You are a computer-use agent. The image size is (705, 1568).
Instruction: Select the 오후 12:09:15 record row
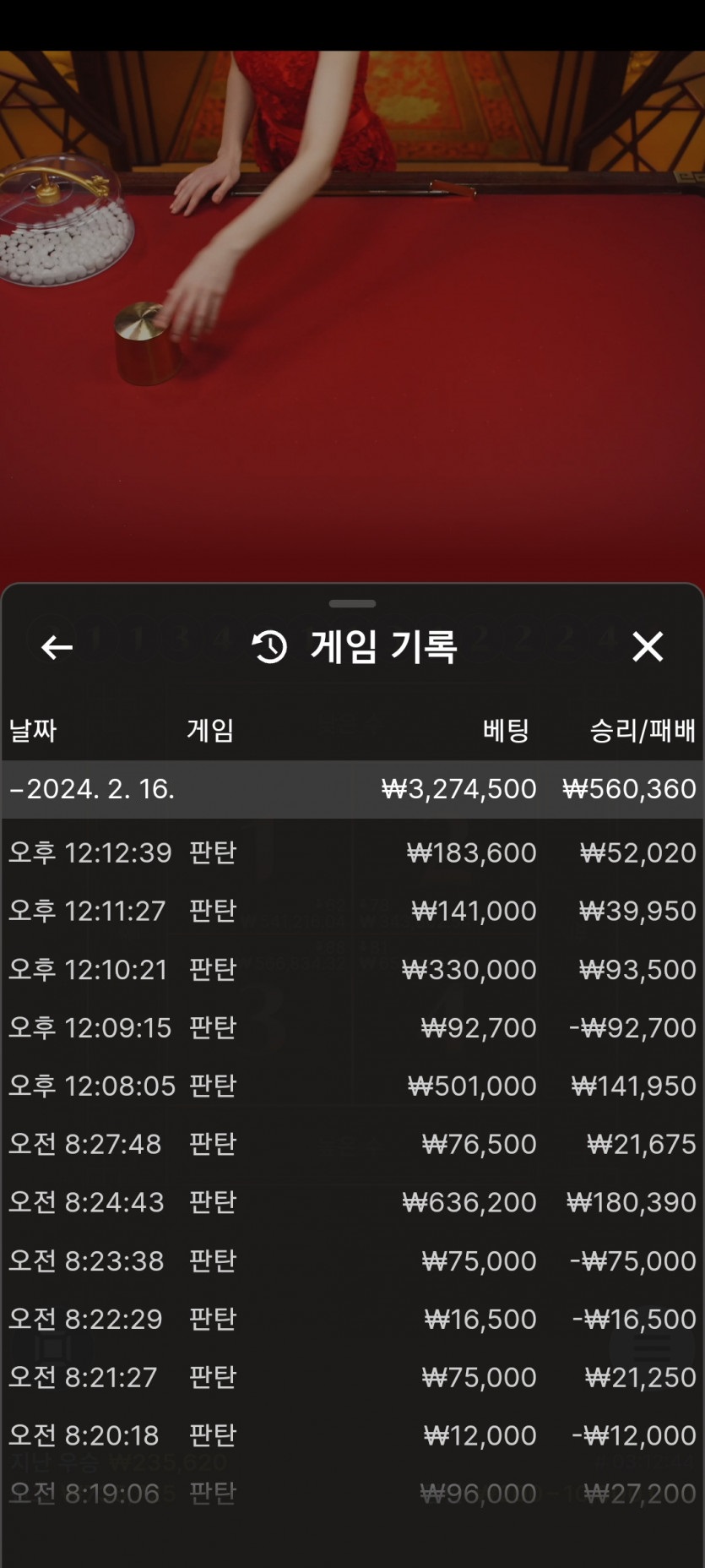pos(352,1027)
